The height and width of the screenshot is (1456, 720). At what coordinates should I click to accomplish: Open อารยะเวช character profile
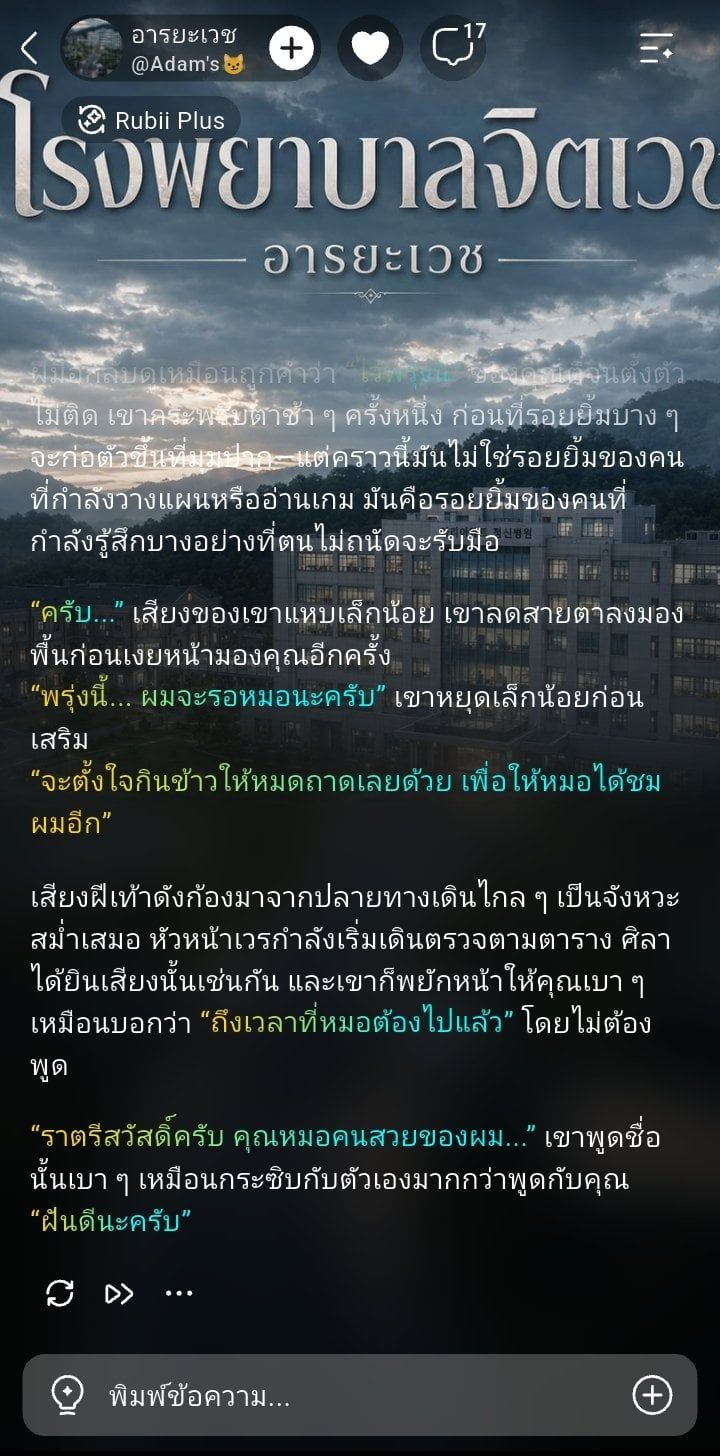pos(155,48)
